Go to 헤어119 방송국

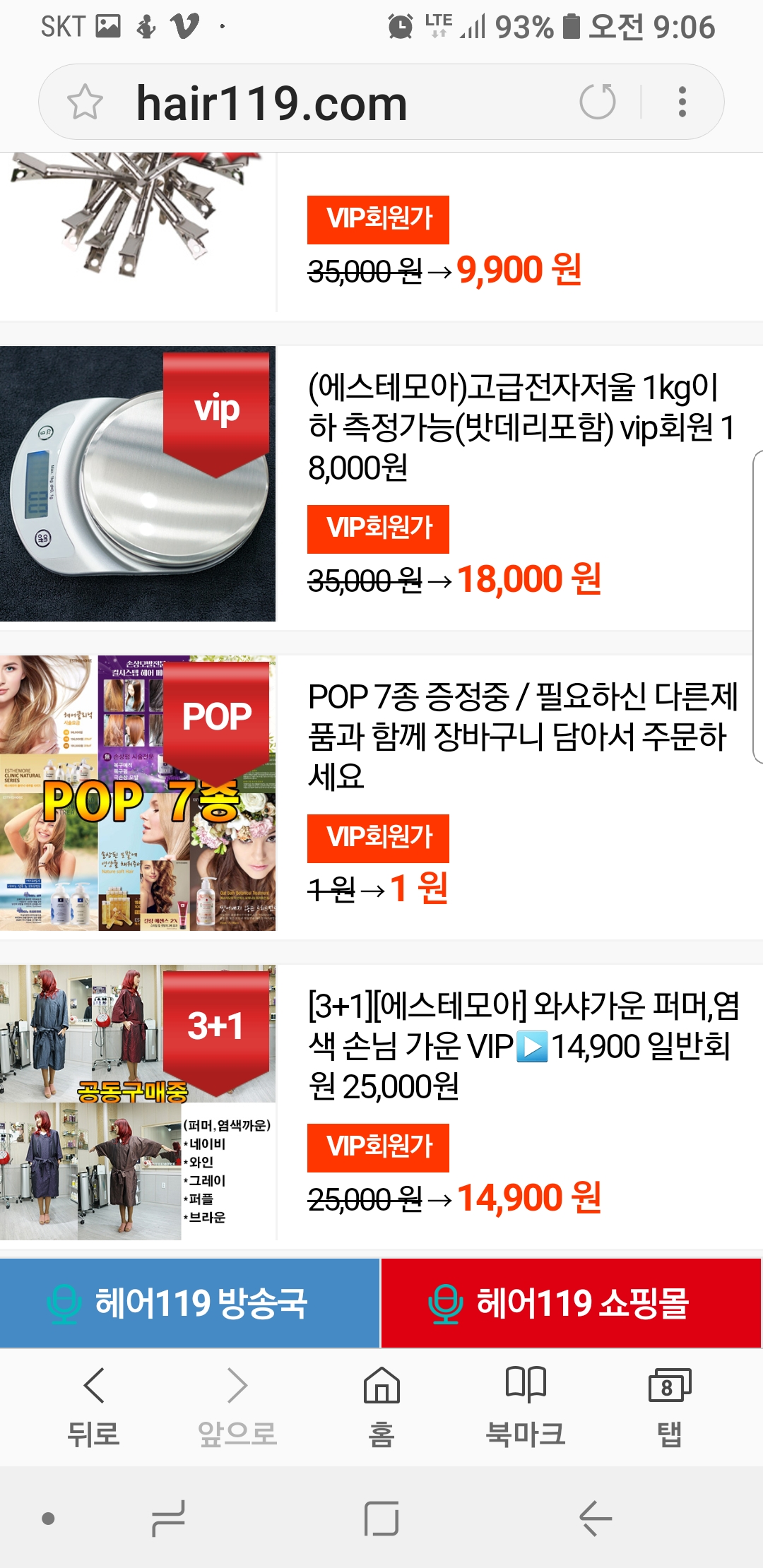pos(189,1303)
